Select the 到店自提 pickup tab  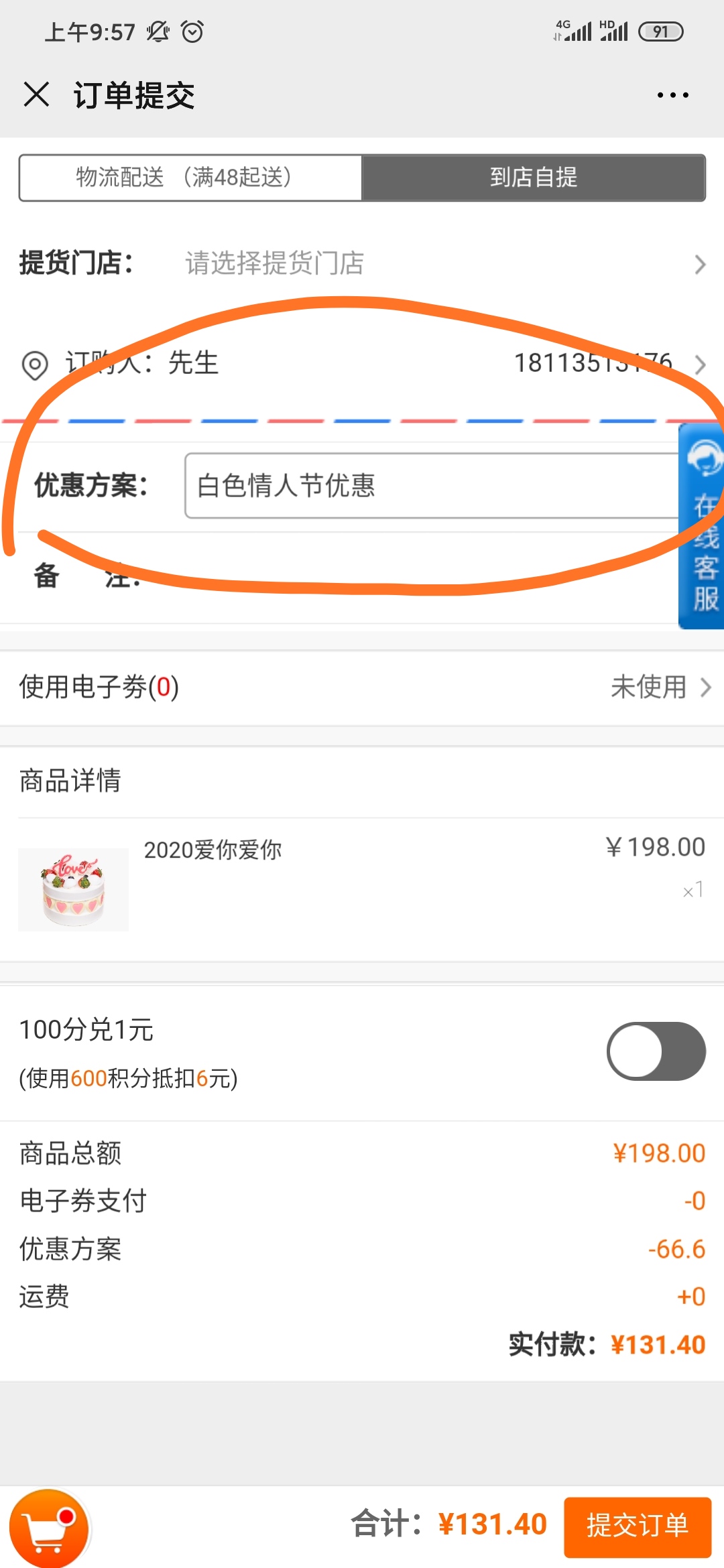534,178
